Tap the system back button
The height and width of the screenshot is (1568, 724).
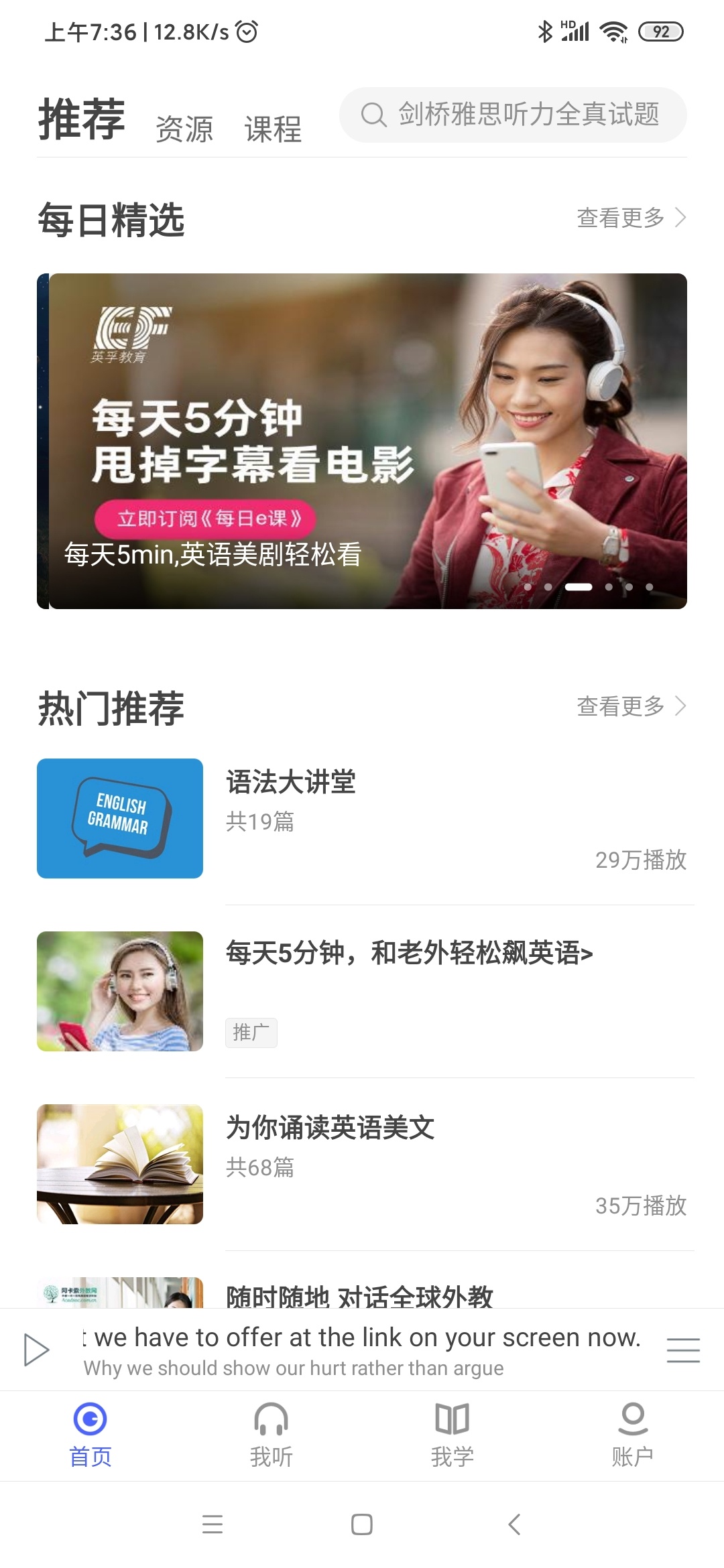click(514, 1524)
